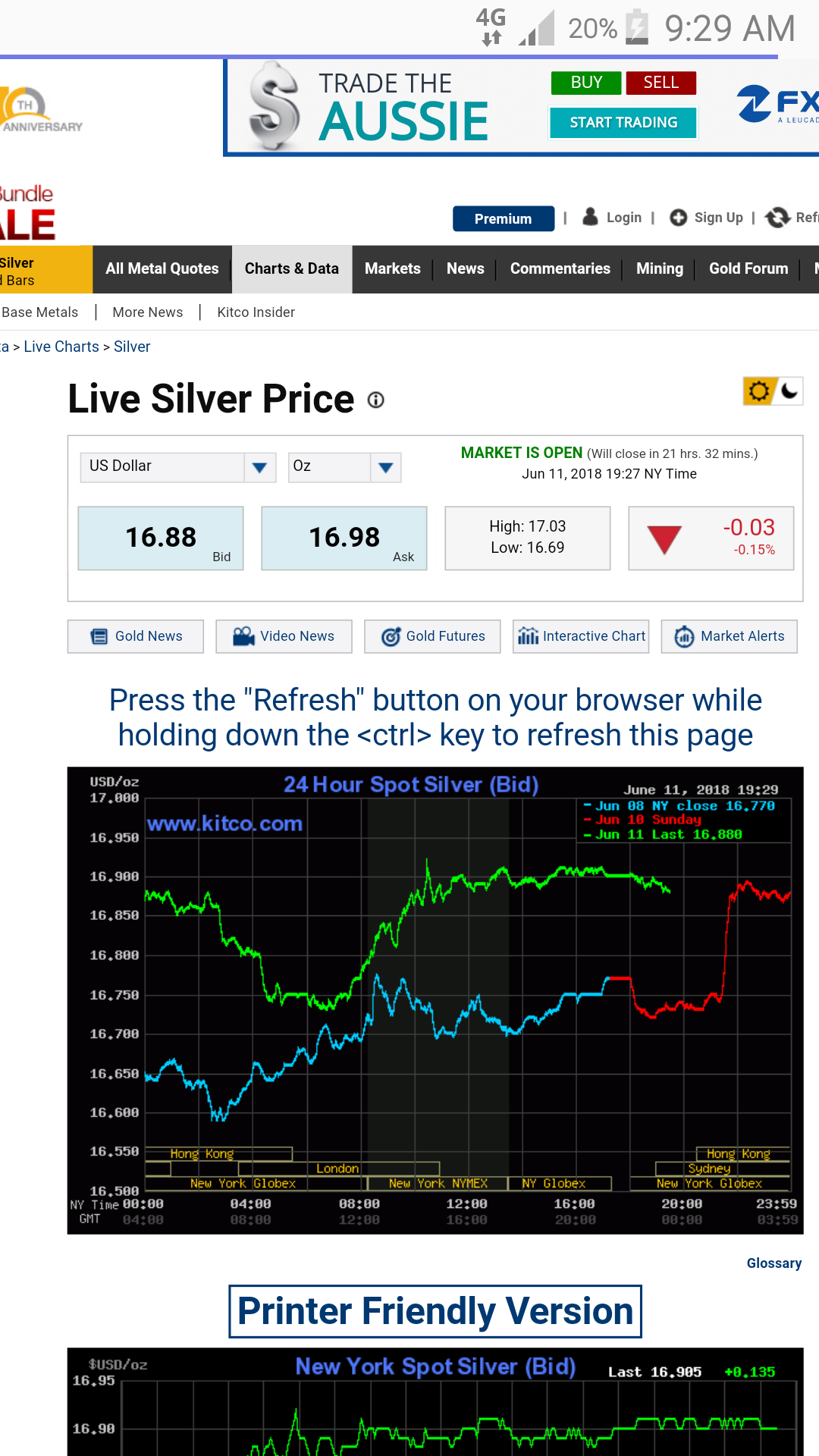Open the Gold News button
Image resolution: width=819 pixels, height=1456 pixels.
pyautogui.click(x=136, y=636)
